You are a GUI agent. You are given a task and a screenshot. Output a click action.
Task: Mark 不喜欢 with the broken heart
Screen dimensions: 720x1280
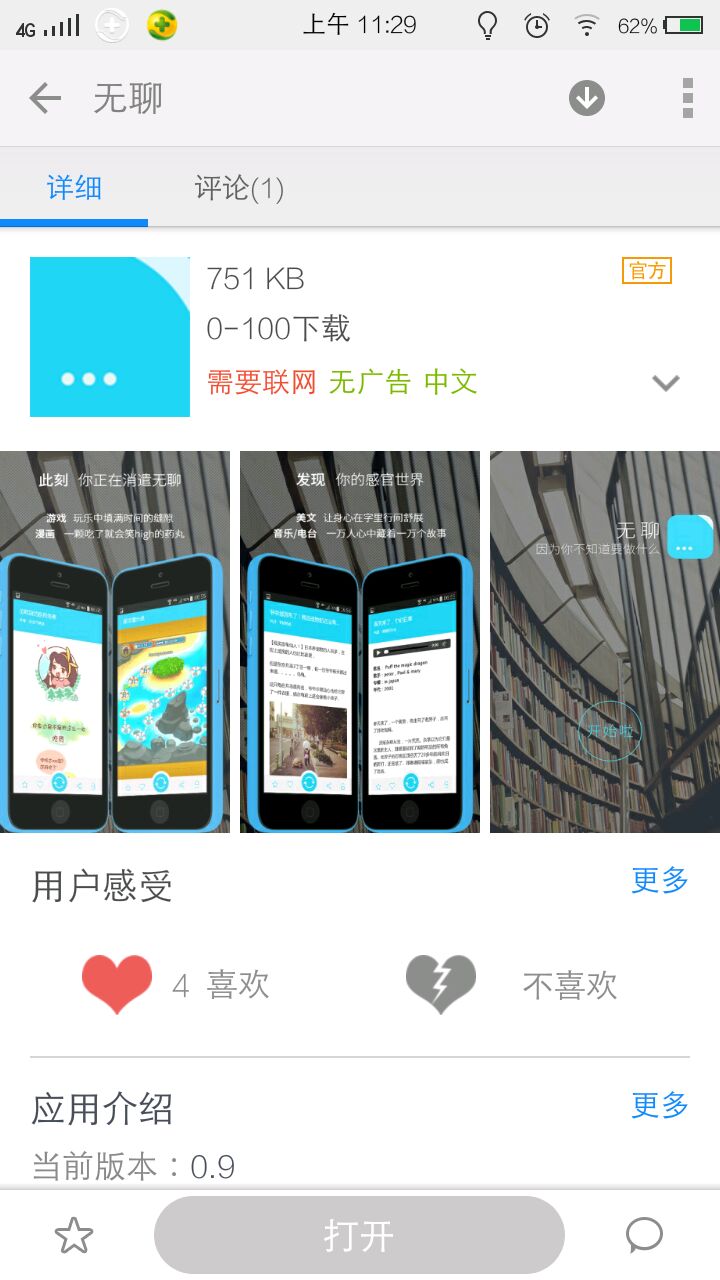point(441,984)
